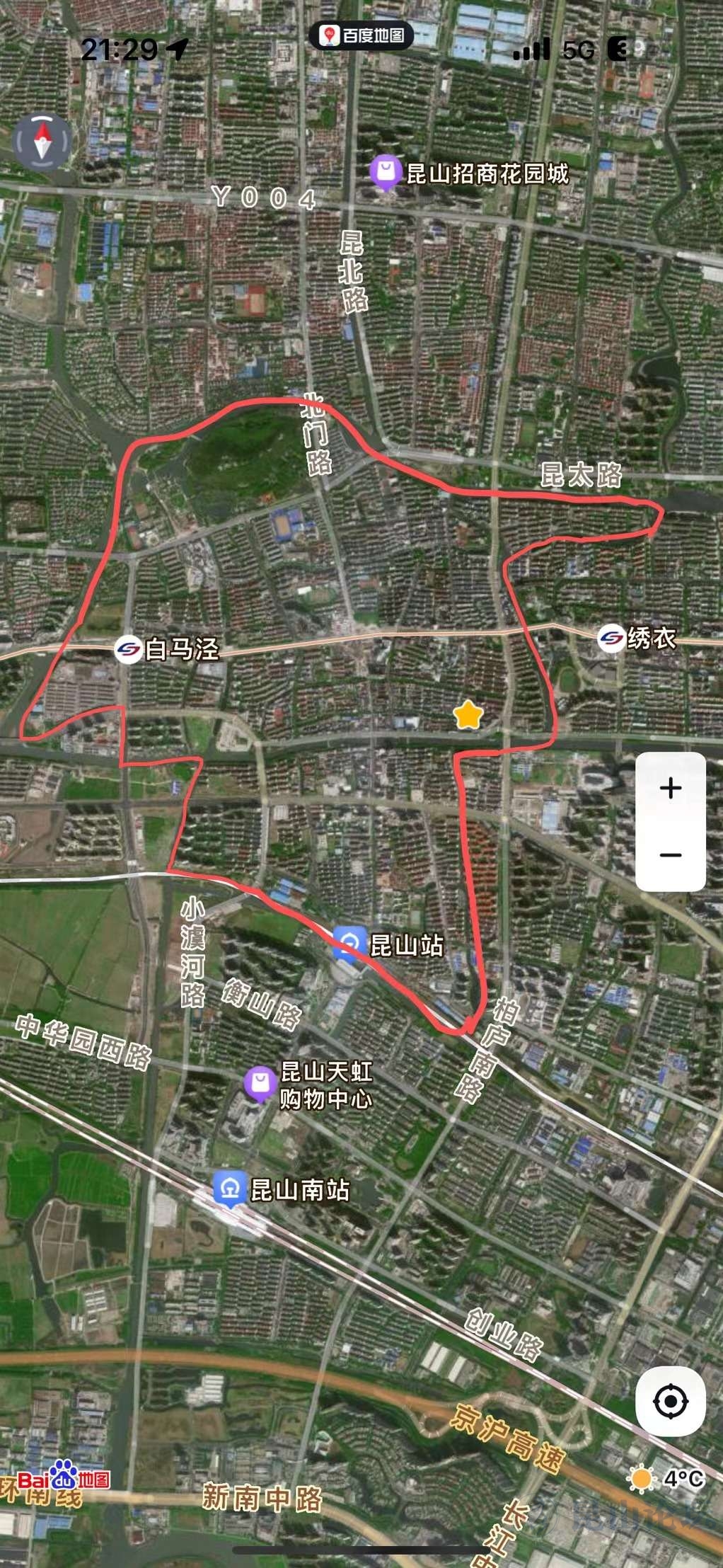Open the 绣衣 metro station icon
The height and width of the screenshot is (1568, 723).
coord(611,638)
